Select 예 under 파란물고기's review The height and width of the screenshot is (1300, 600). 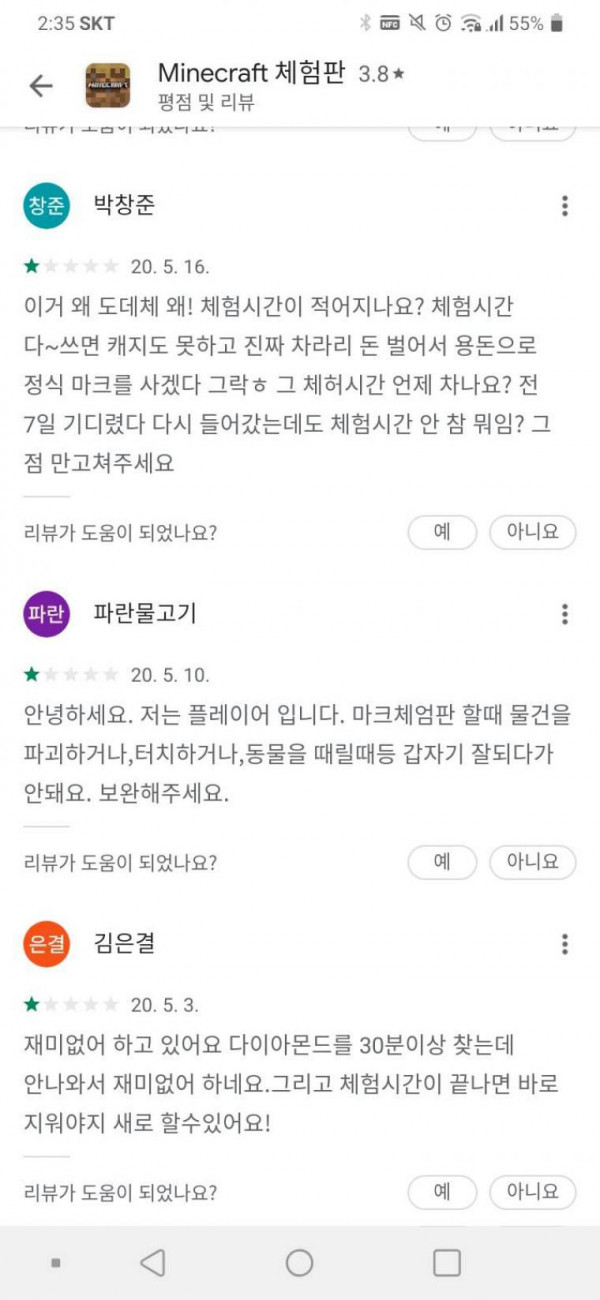pos(441,862)
